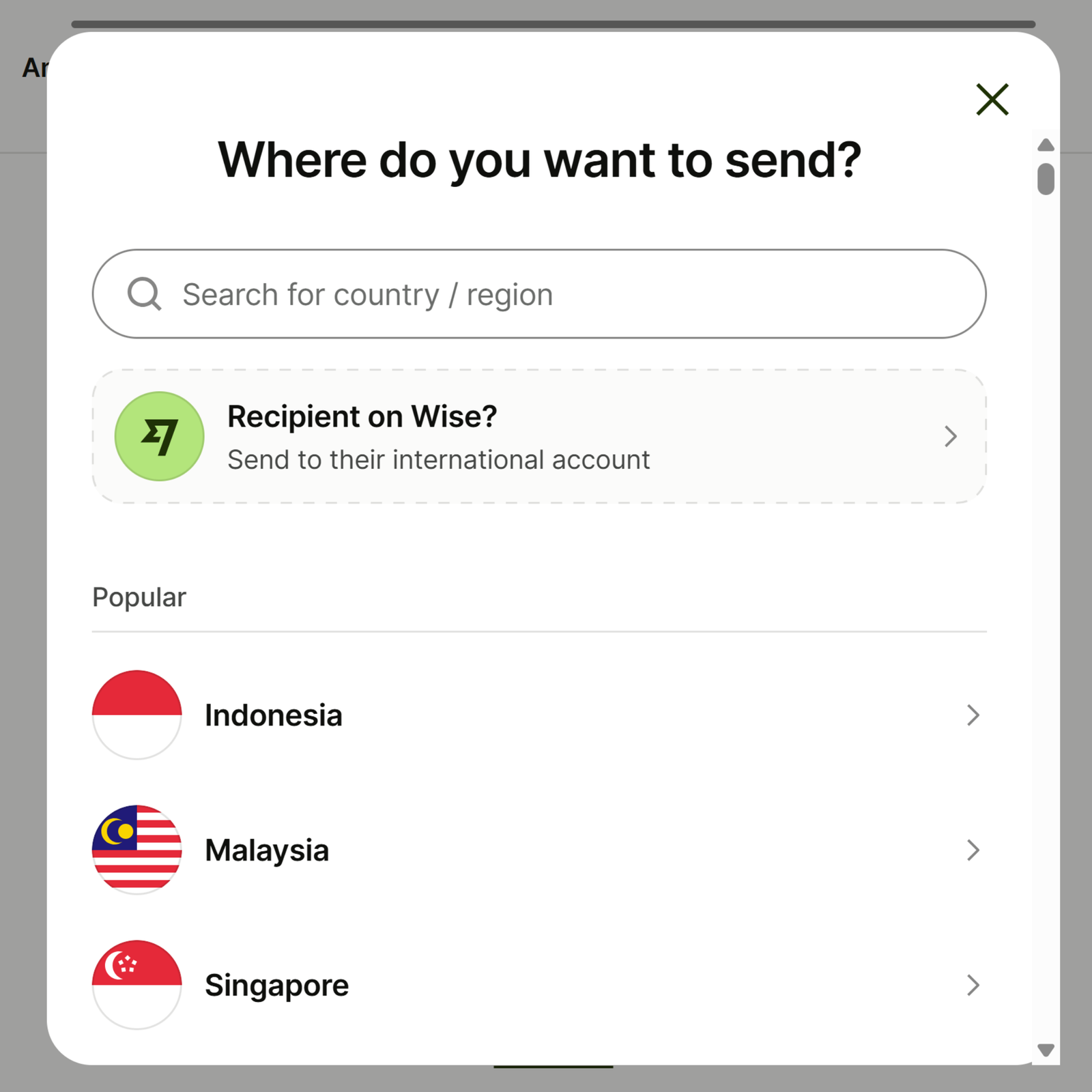
Task: Tap the scrollbar down arrow
Action: 1046,1050
